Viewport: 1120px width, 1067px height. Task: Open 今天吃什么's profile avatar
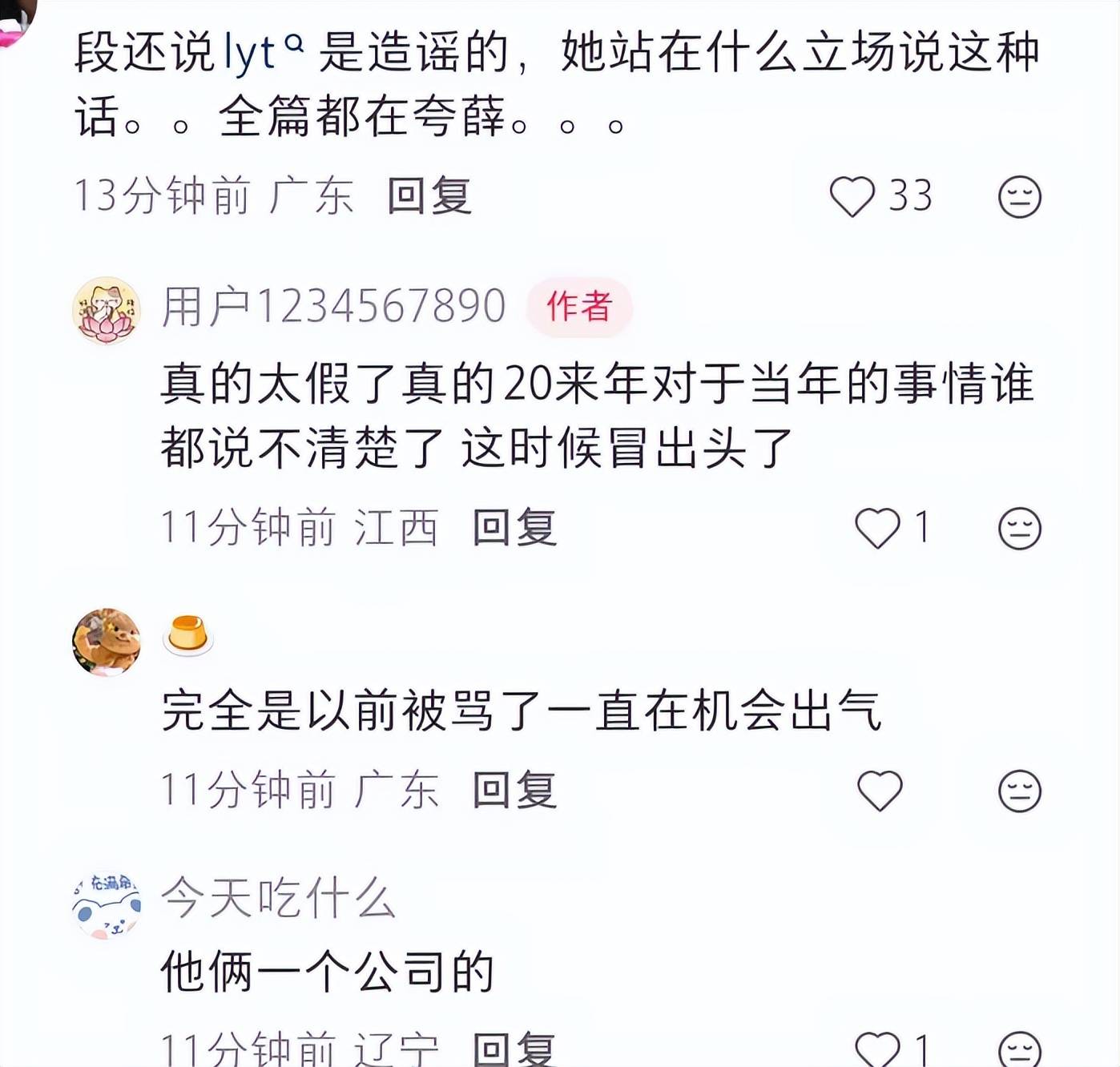(107, 906)
